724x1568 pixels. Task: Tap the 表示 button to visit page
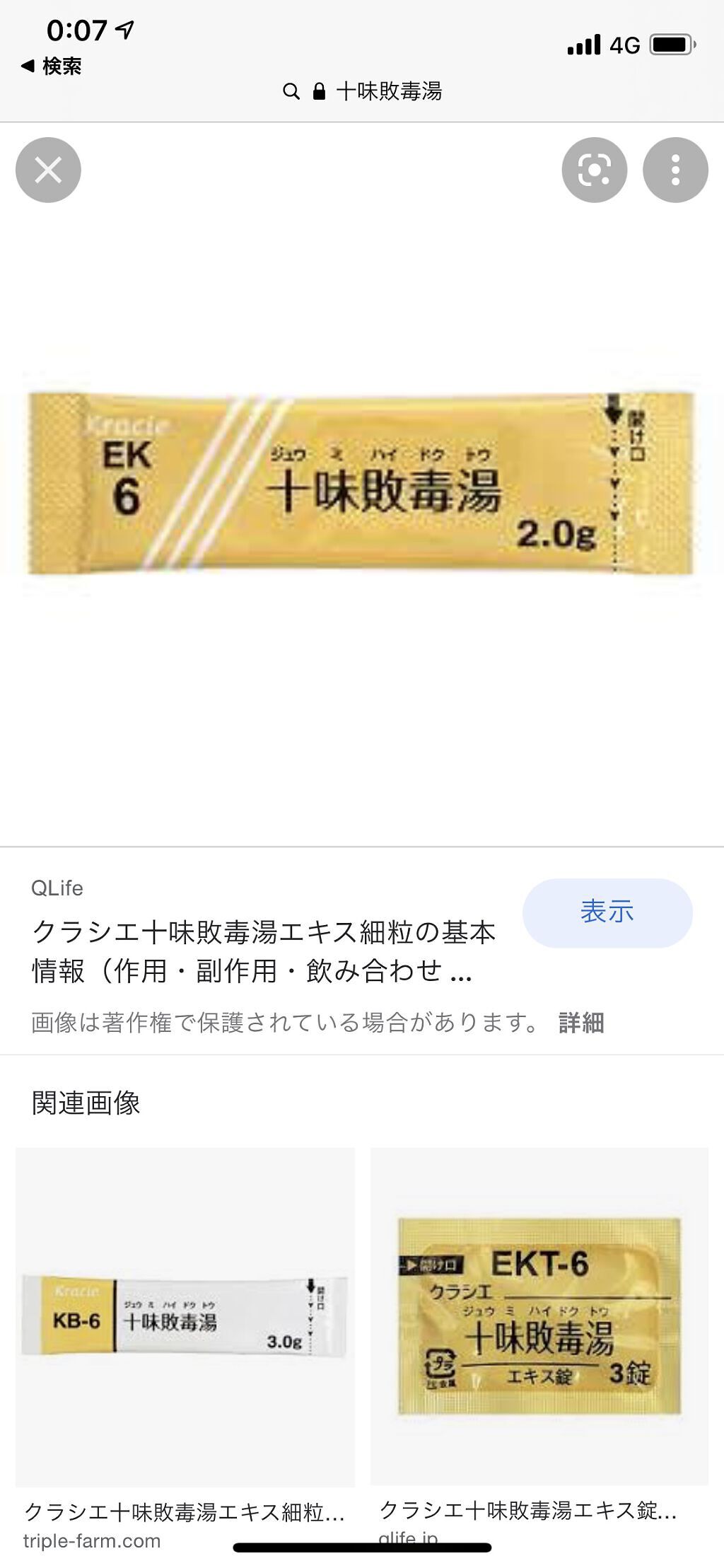pyautogui.click(x=607, y=912)
